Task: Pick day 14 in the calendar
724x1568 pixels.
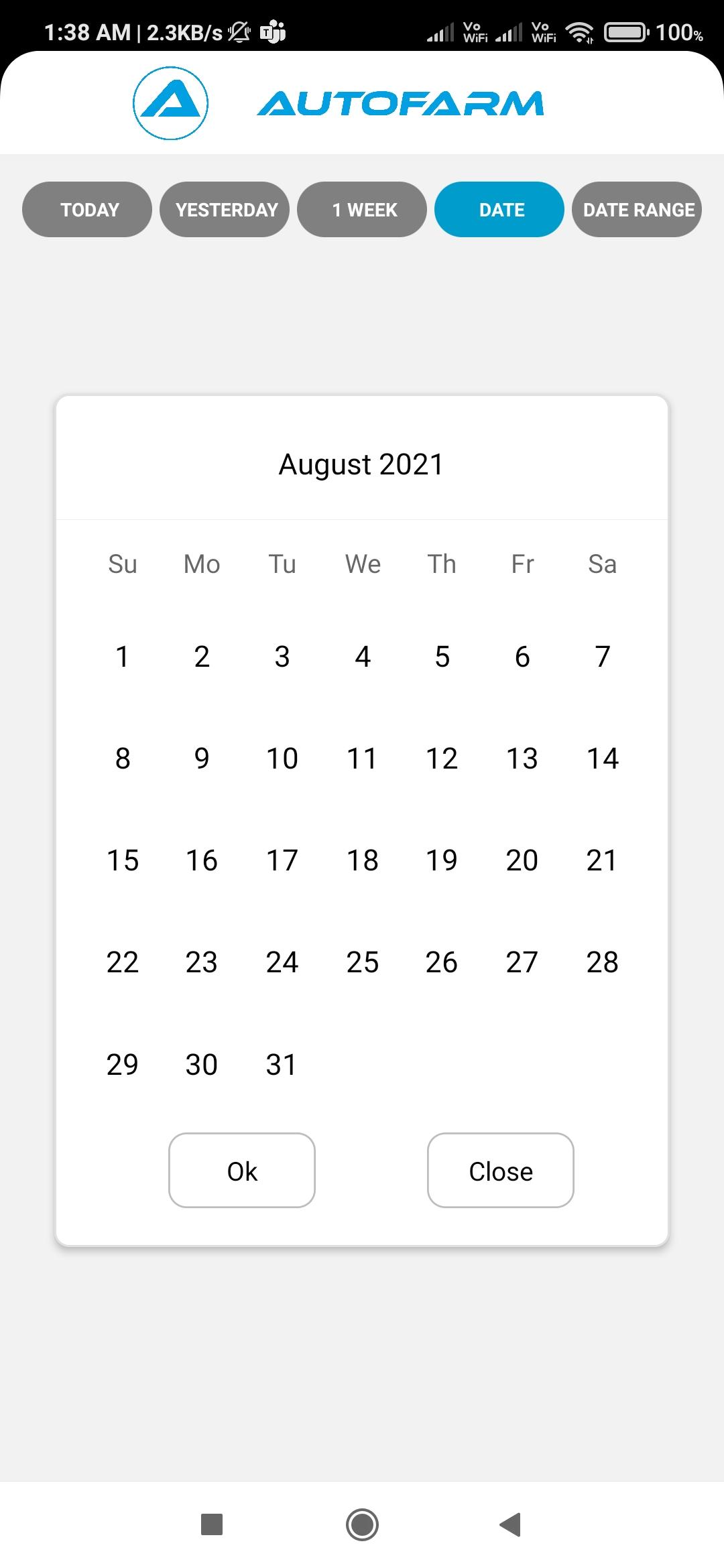Action: point(602,759)
